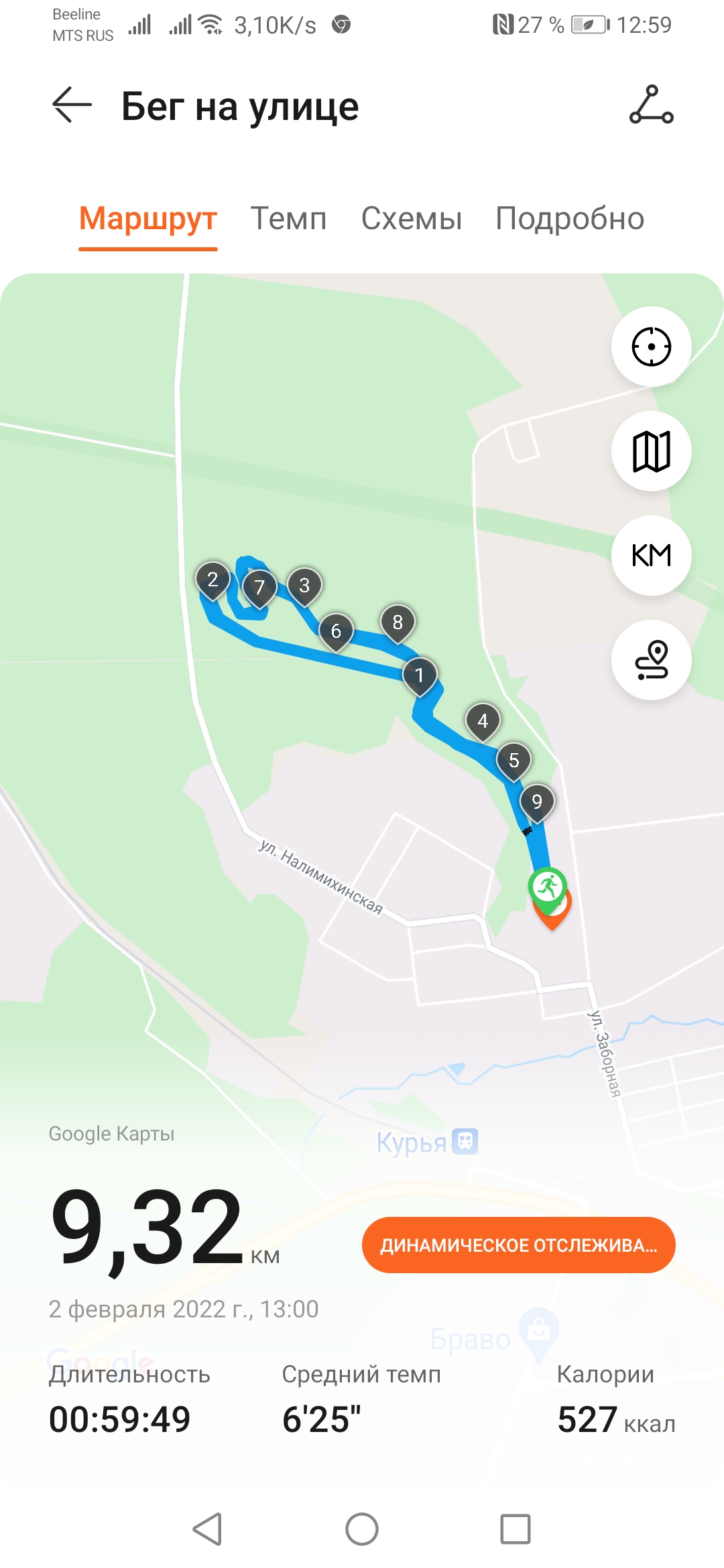This screenshot has width=724, height=1568.
Task: Tap the system home button
Action: pyautogui.click(x=362, y=1529)
